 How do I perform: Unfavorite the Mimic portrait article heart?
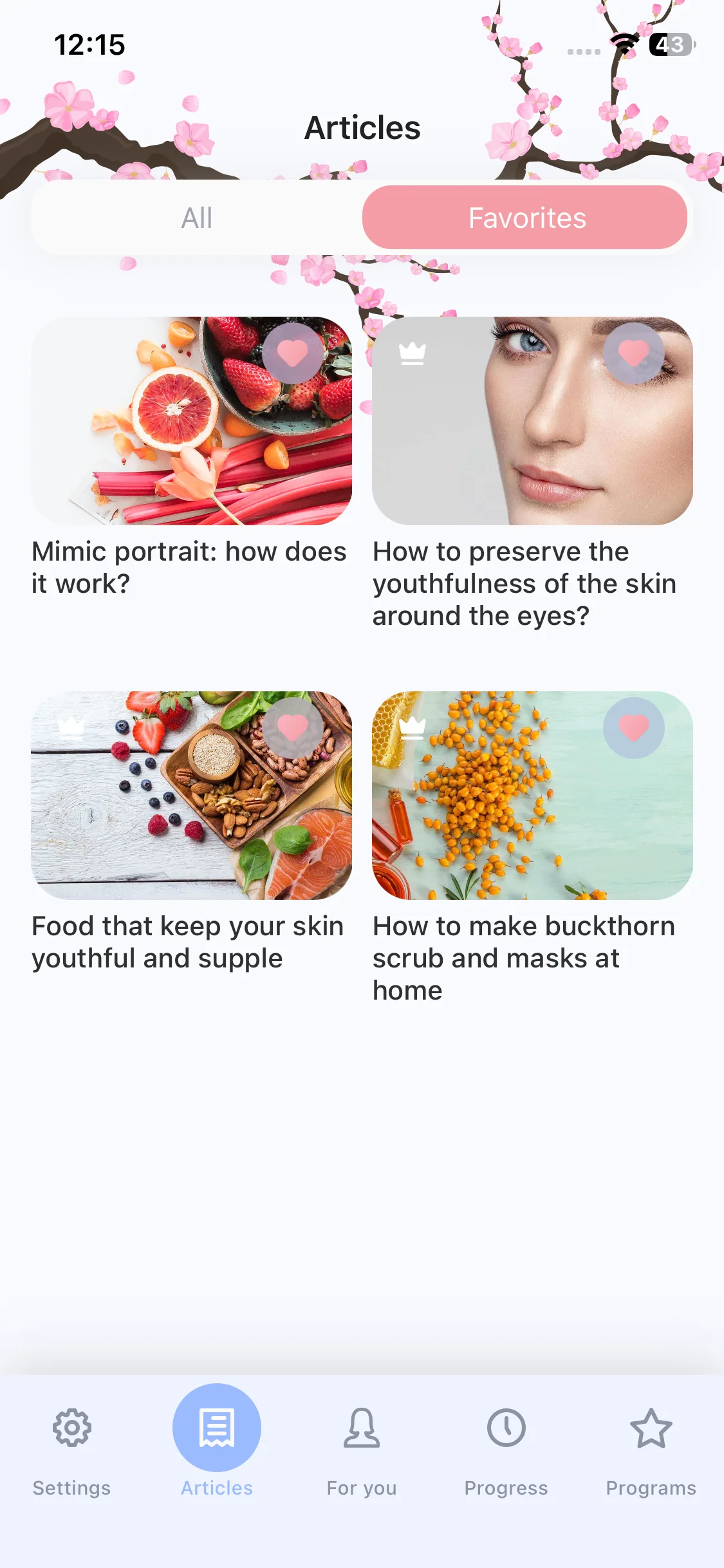point(292,353)
